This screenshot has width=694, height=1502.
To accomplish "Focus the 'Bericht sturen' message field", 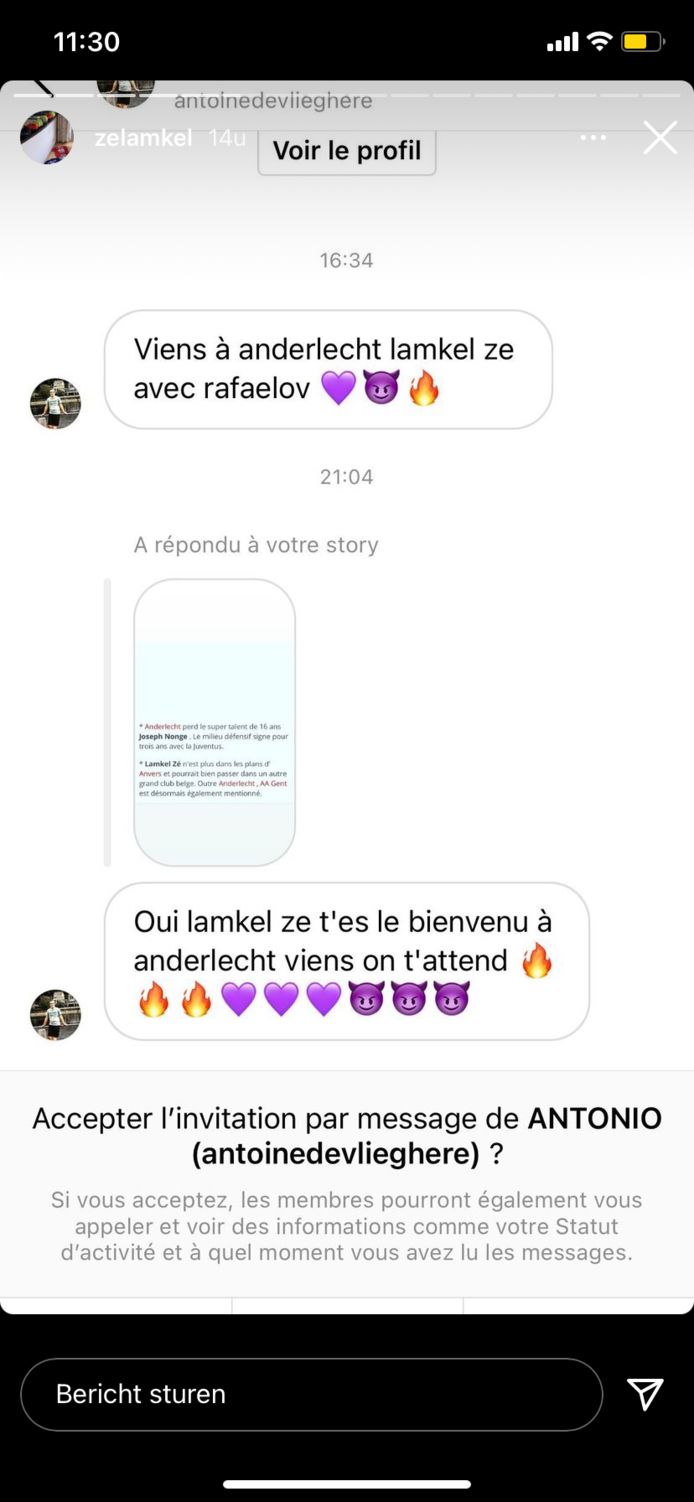I will pyautogui.click(x=311, y=1394).
